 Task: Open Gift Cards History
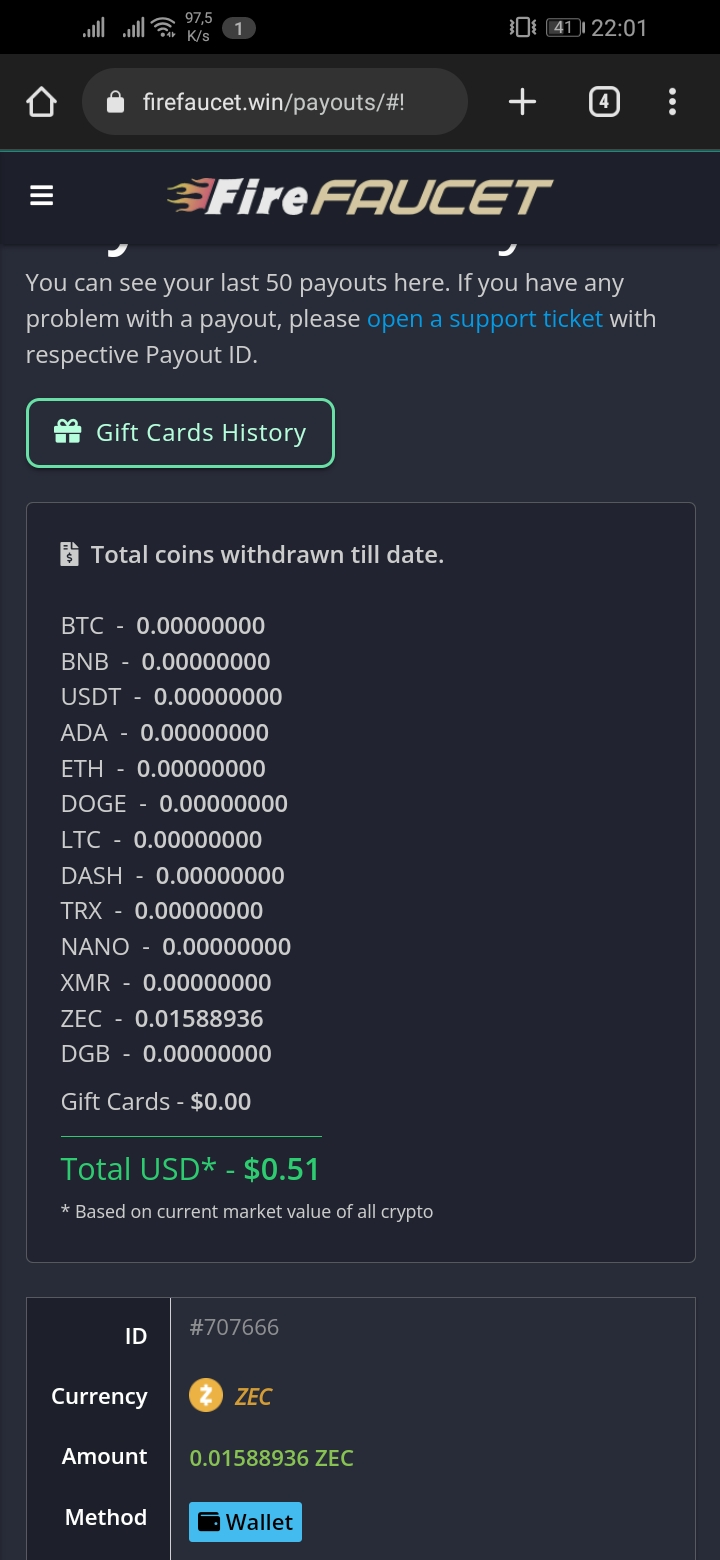[180, 433]
